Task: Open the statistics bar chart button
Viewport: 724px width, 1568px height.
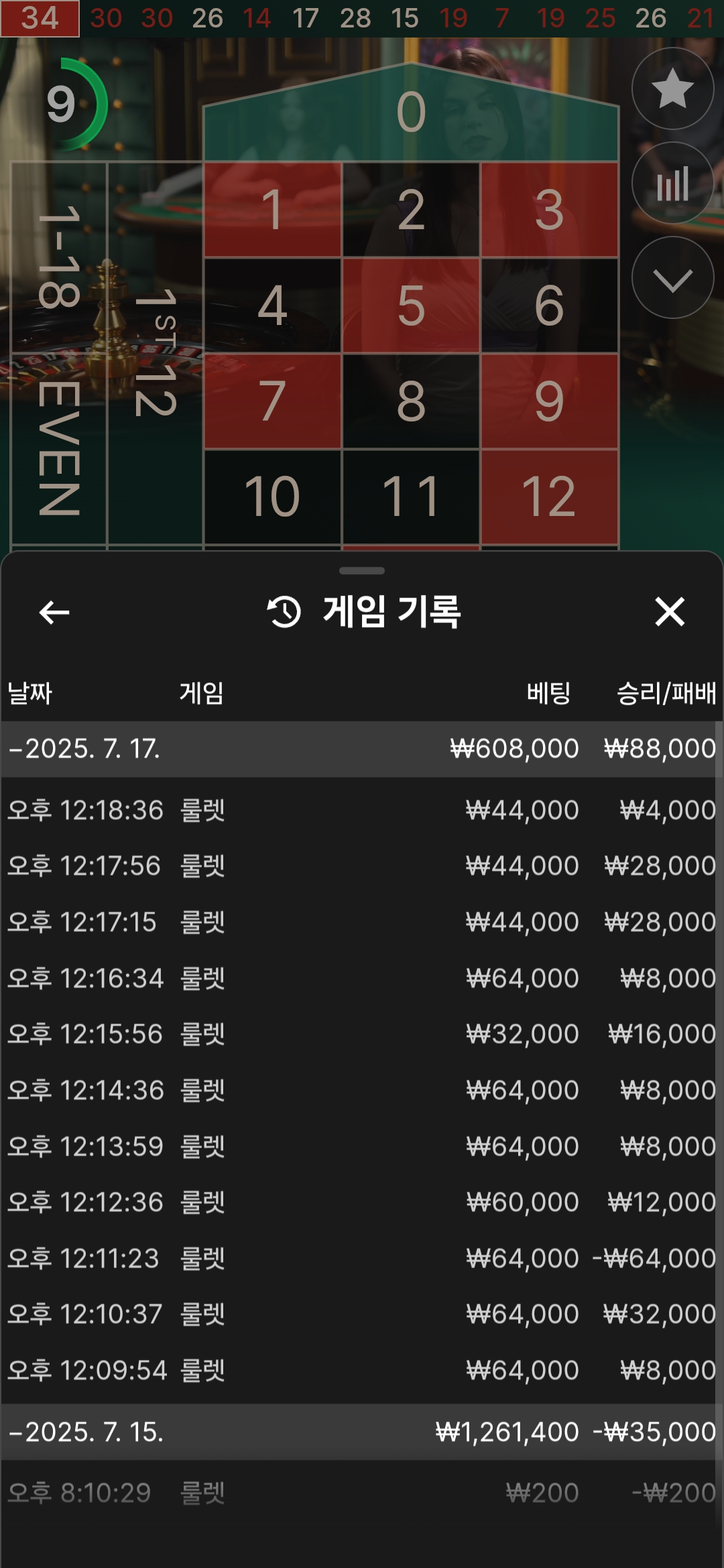Action: (672, 183)
